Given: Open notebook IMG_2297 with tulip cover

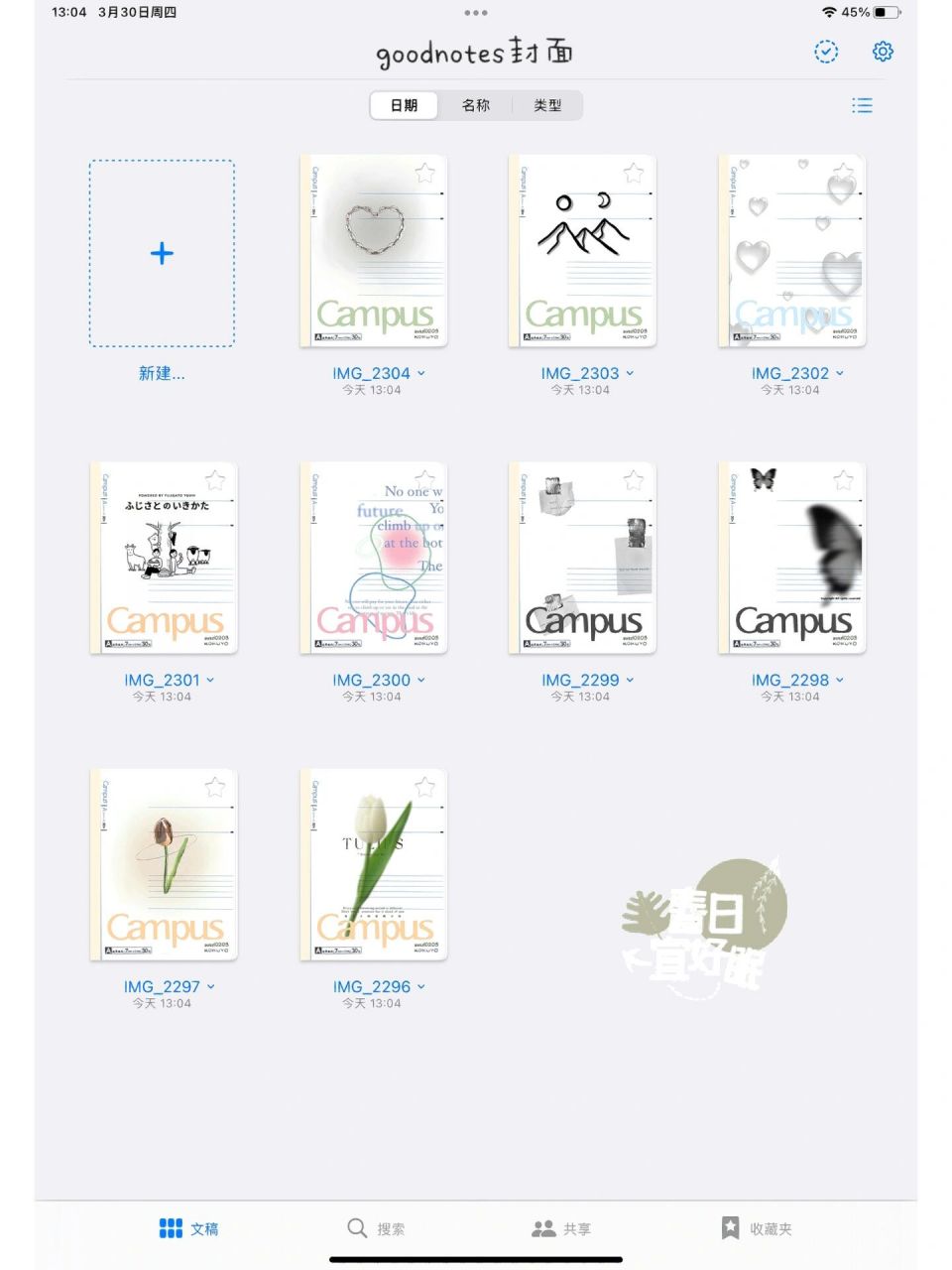Looking at the screenshot, I should (164, 864).
